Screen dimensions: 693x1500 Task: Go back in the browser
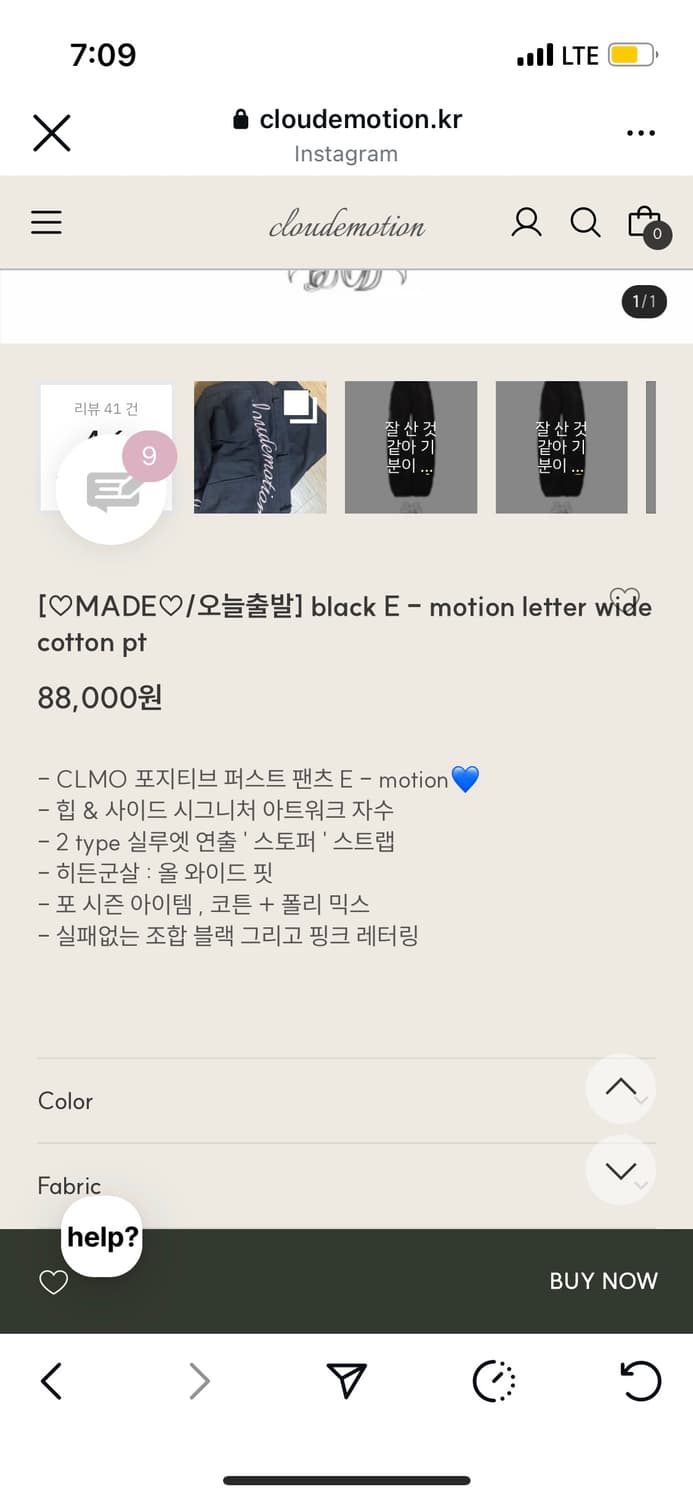pyautogui.click(x=51, y=1382)
